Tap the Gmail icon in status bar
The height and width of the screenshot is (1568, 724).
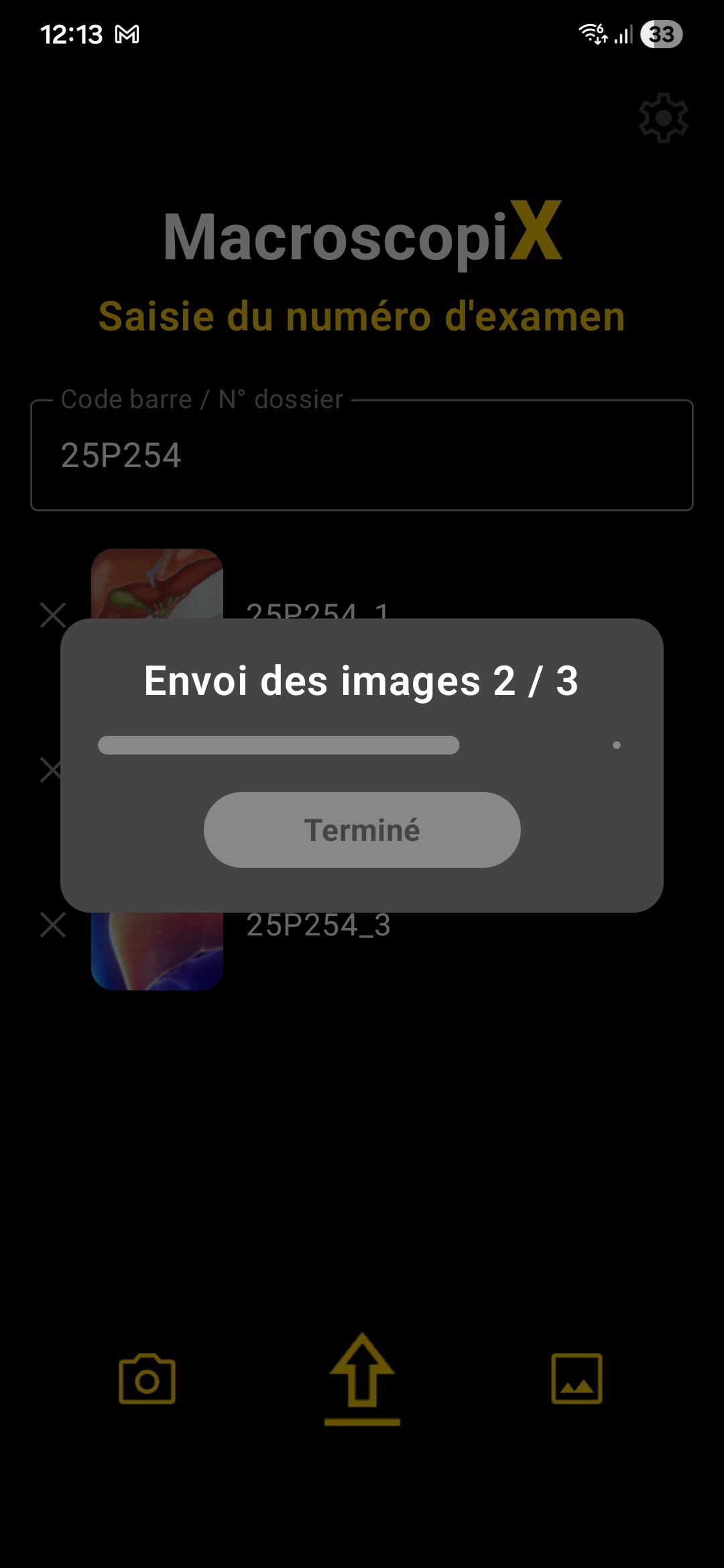(127, 34)
